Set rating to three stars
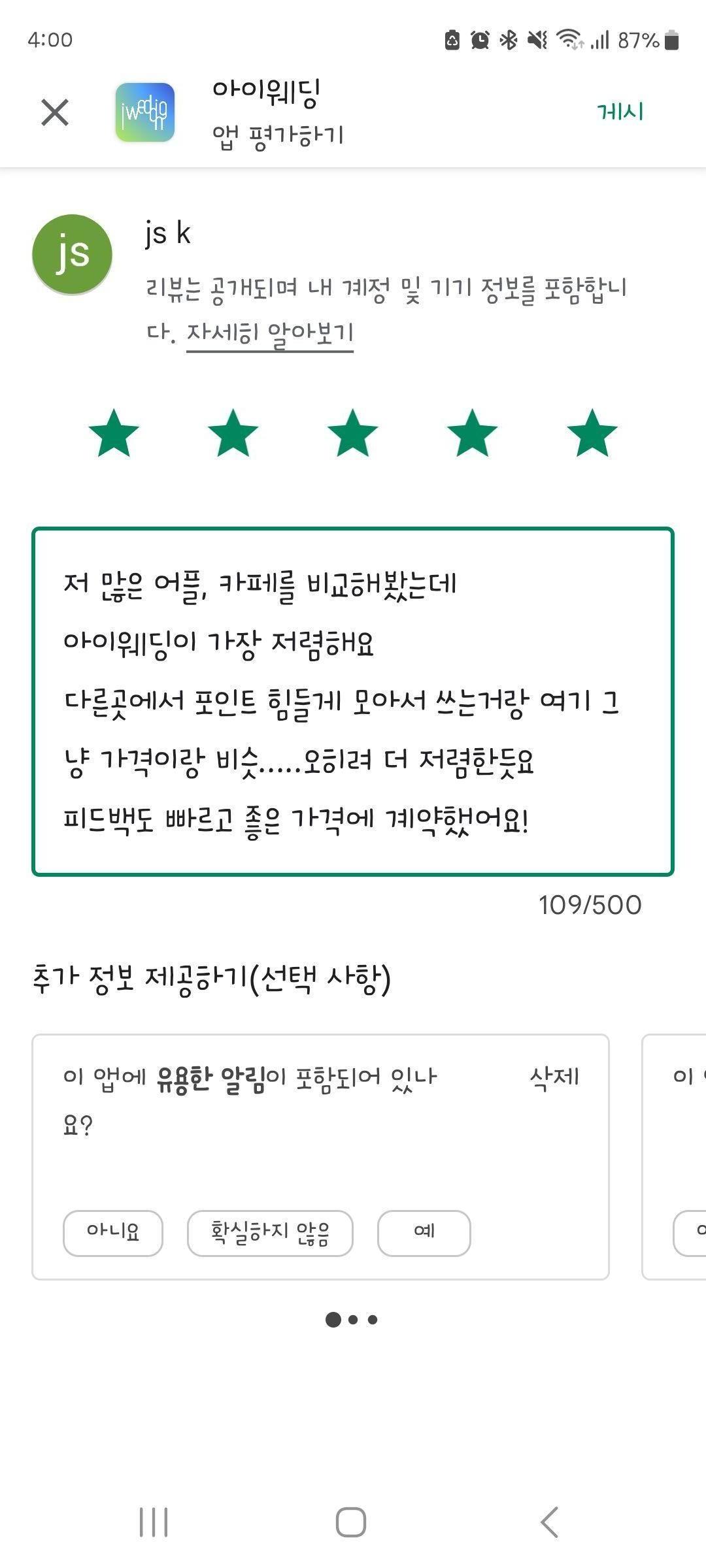The image size is (706, 1568). 352,433
